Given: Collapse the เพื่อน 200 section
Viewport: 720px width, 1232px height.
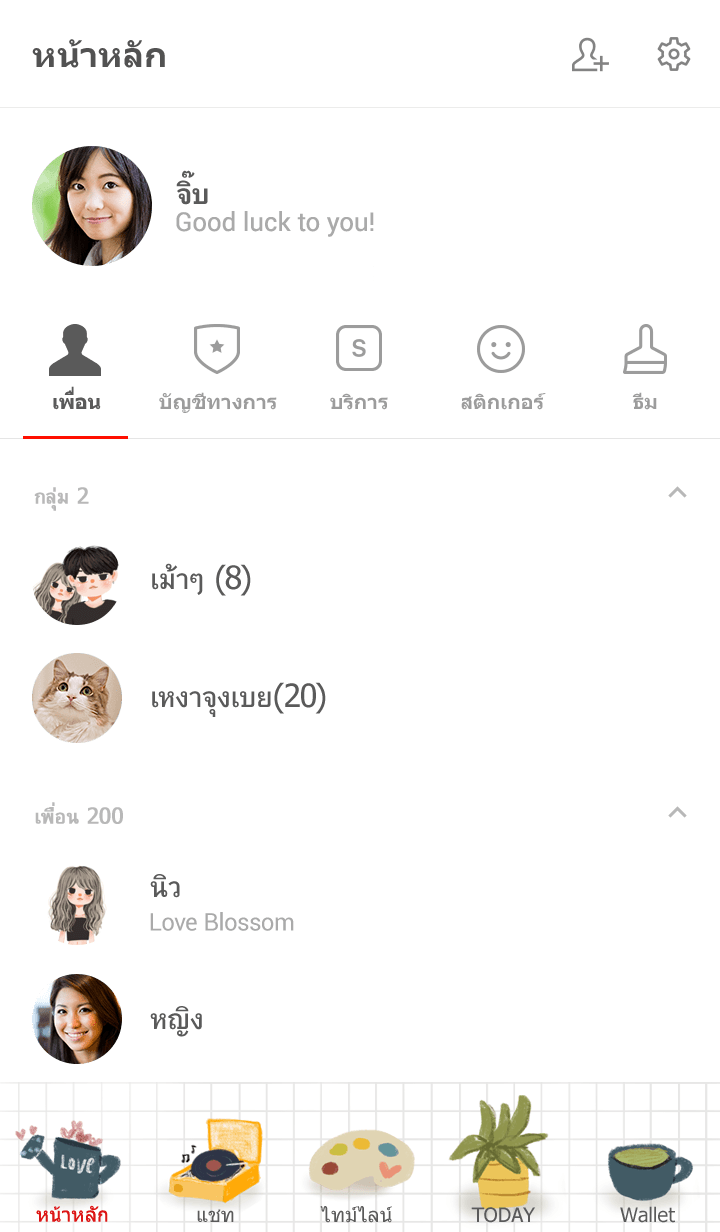Looking at the screenshot, I should 677,813.
